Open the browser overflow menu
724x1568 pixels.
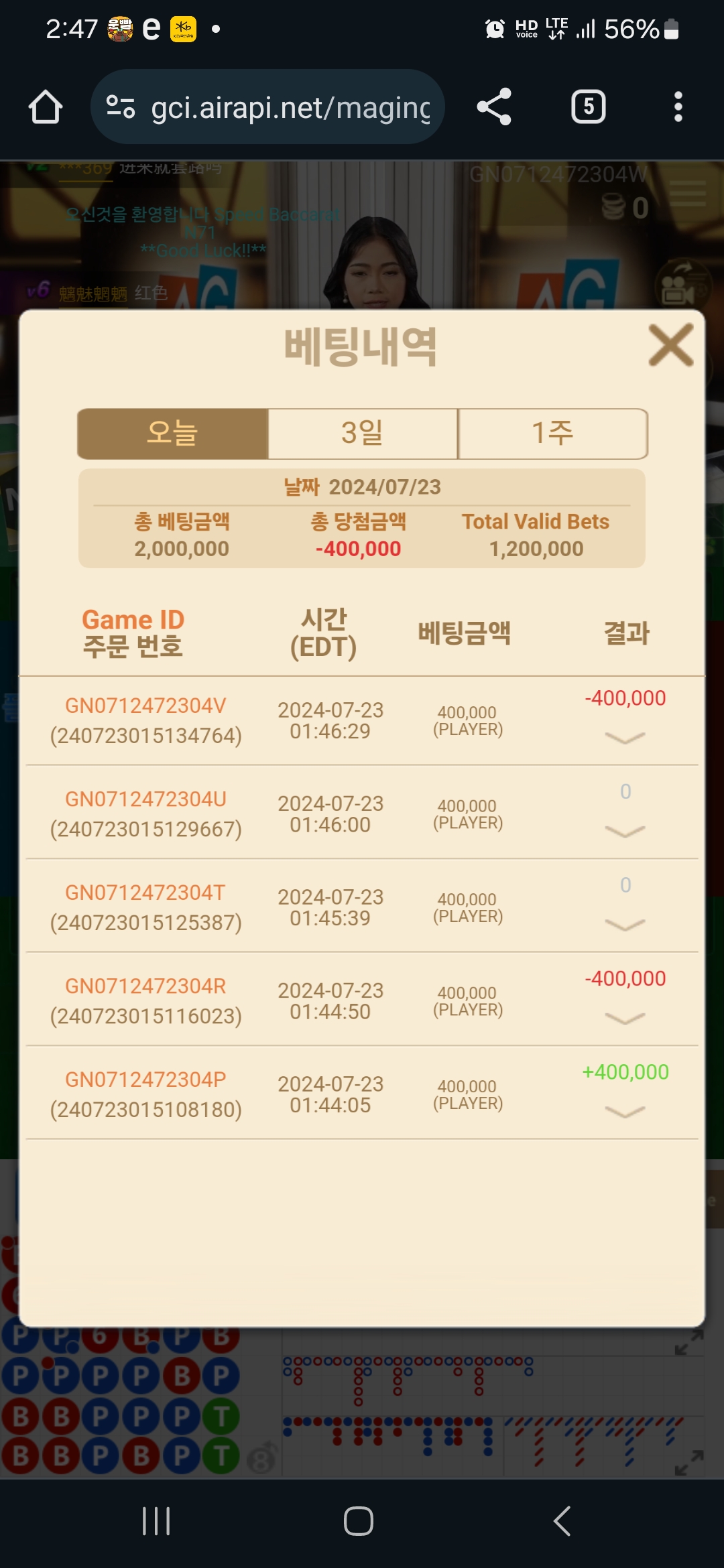point(678,107)
